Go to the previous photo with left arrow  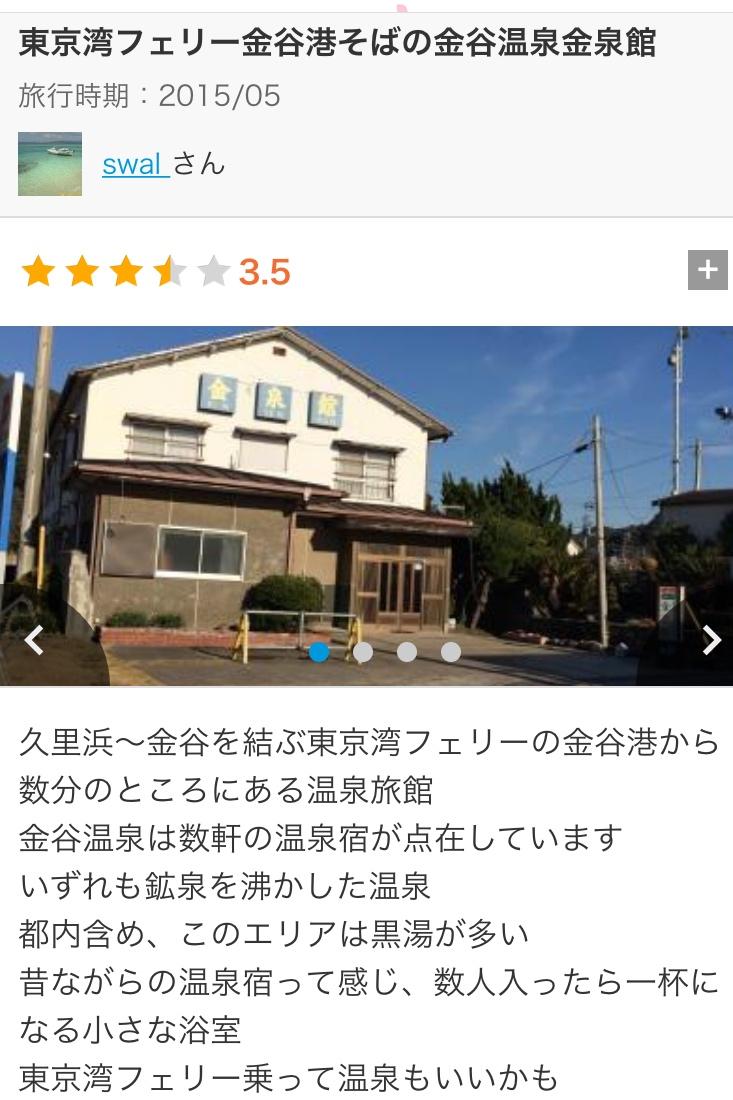click(34, 640)
